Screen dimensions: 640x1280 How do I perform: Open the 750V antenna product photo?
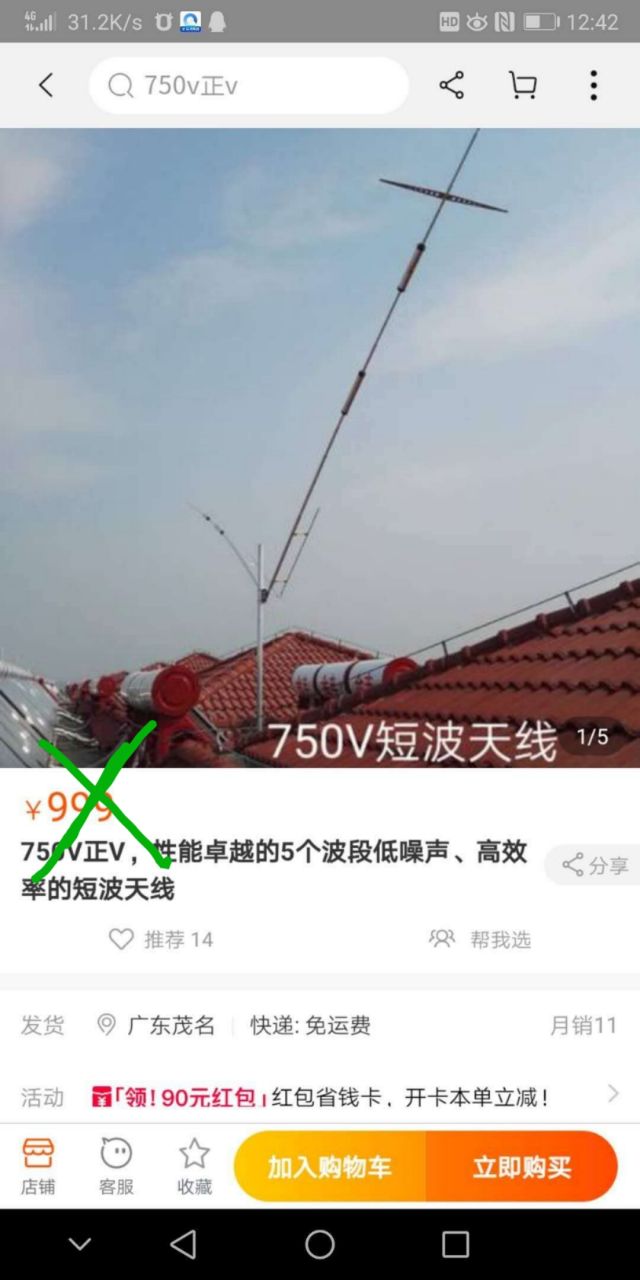point(320,448)
